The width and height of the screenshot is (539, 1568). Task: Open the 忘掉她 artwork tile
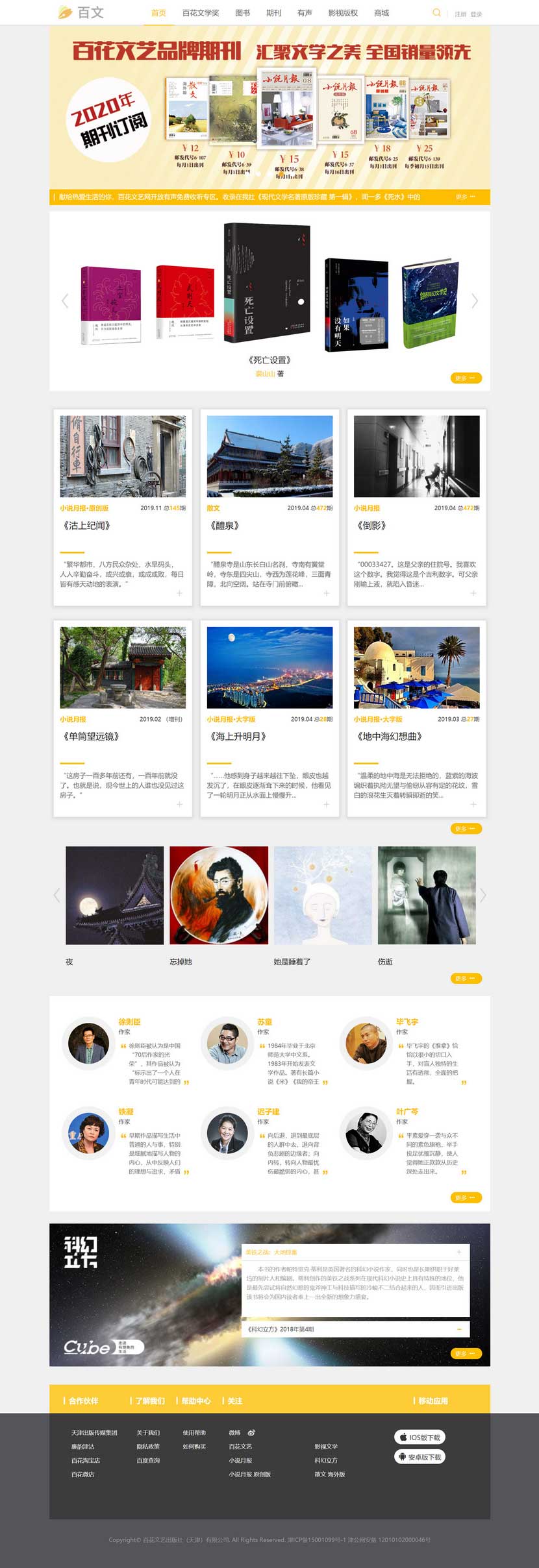point(219,895)
